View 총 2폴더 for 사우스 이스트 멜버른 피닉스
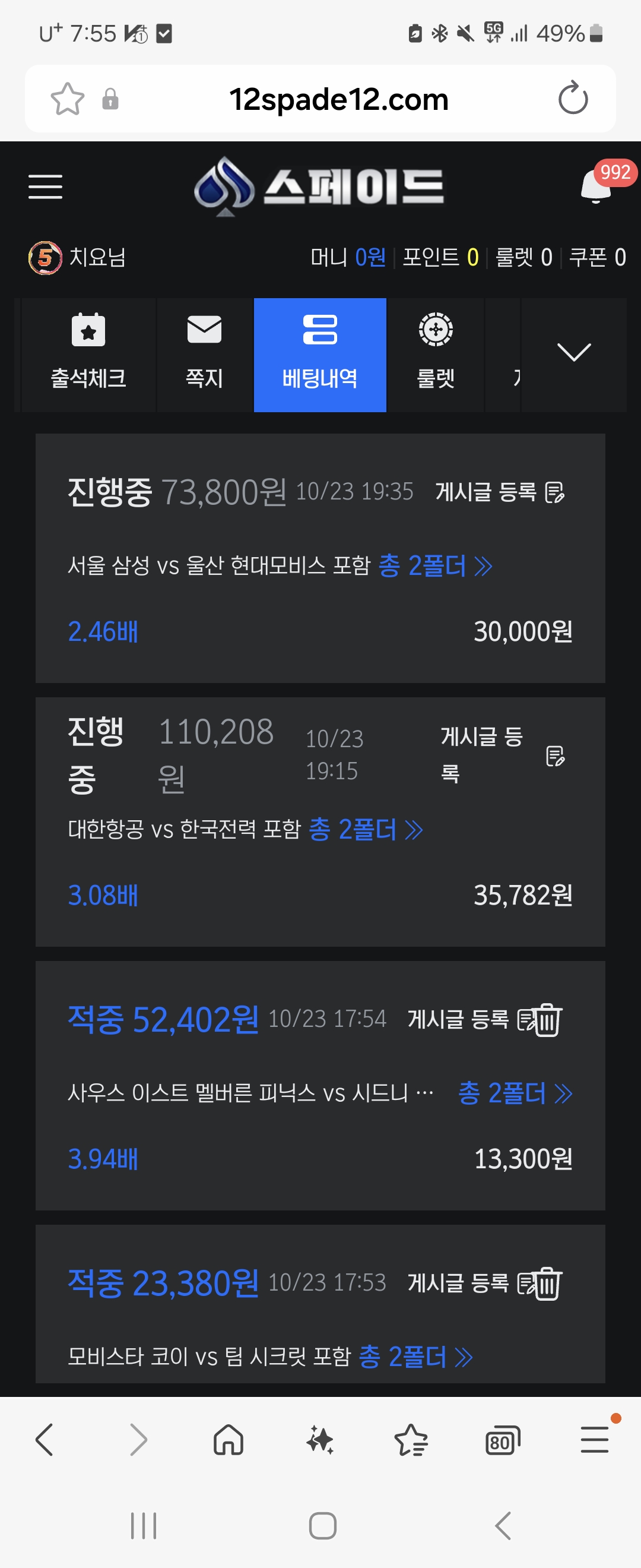 tap(515, 1093)
